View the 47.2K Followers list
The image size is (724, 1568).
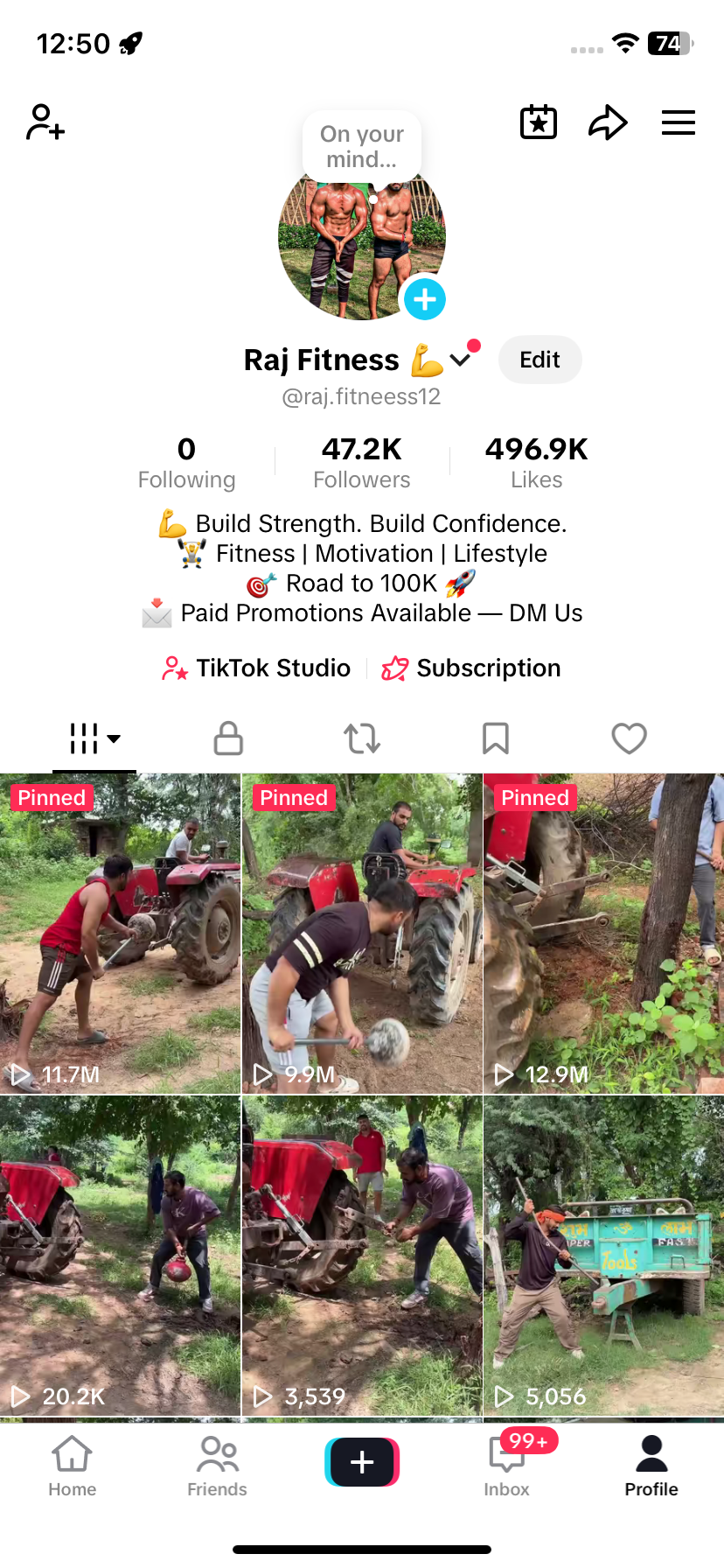click(362, 462)
